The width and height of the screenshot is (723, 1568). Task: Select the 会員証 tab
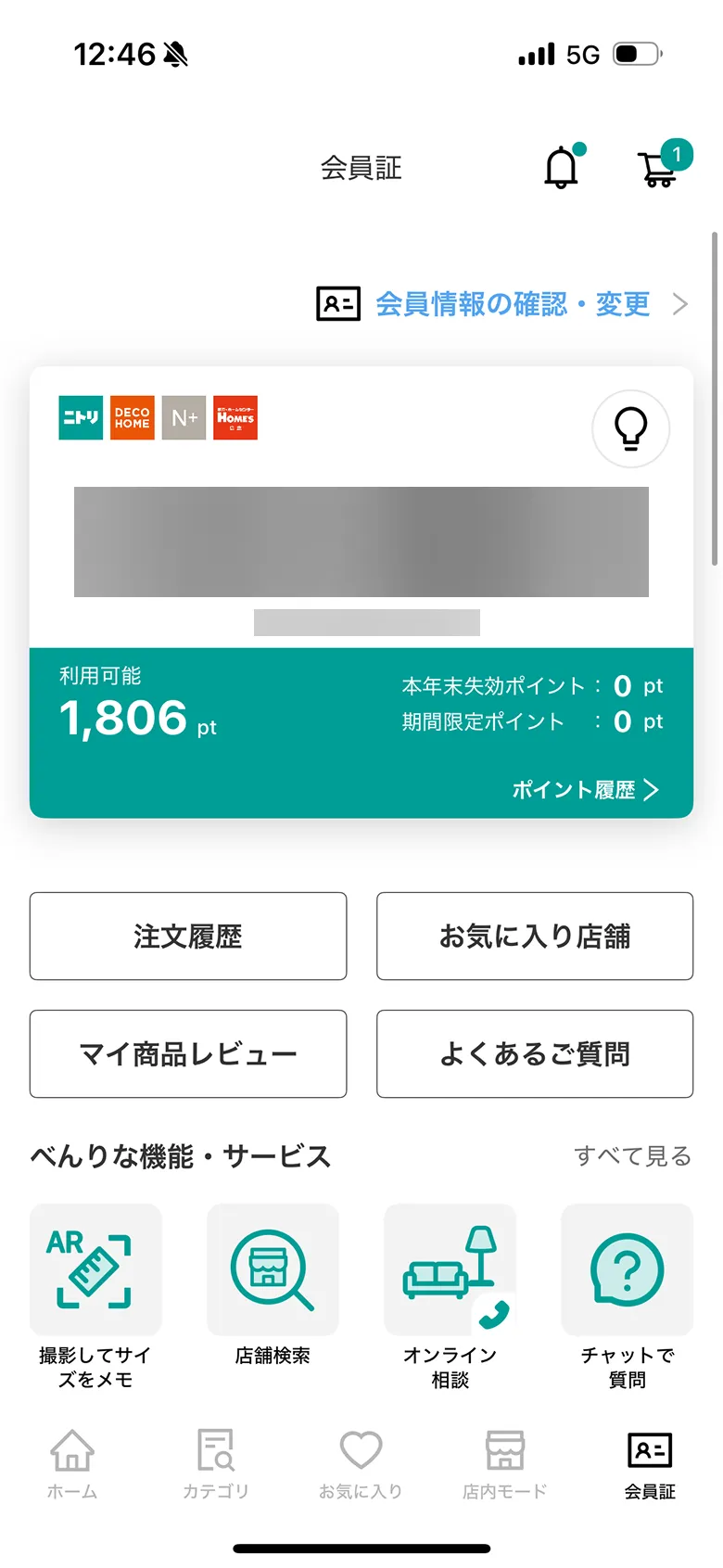(x=650, y=1463)
